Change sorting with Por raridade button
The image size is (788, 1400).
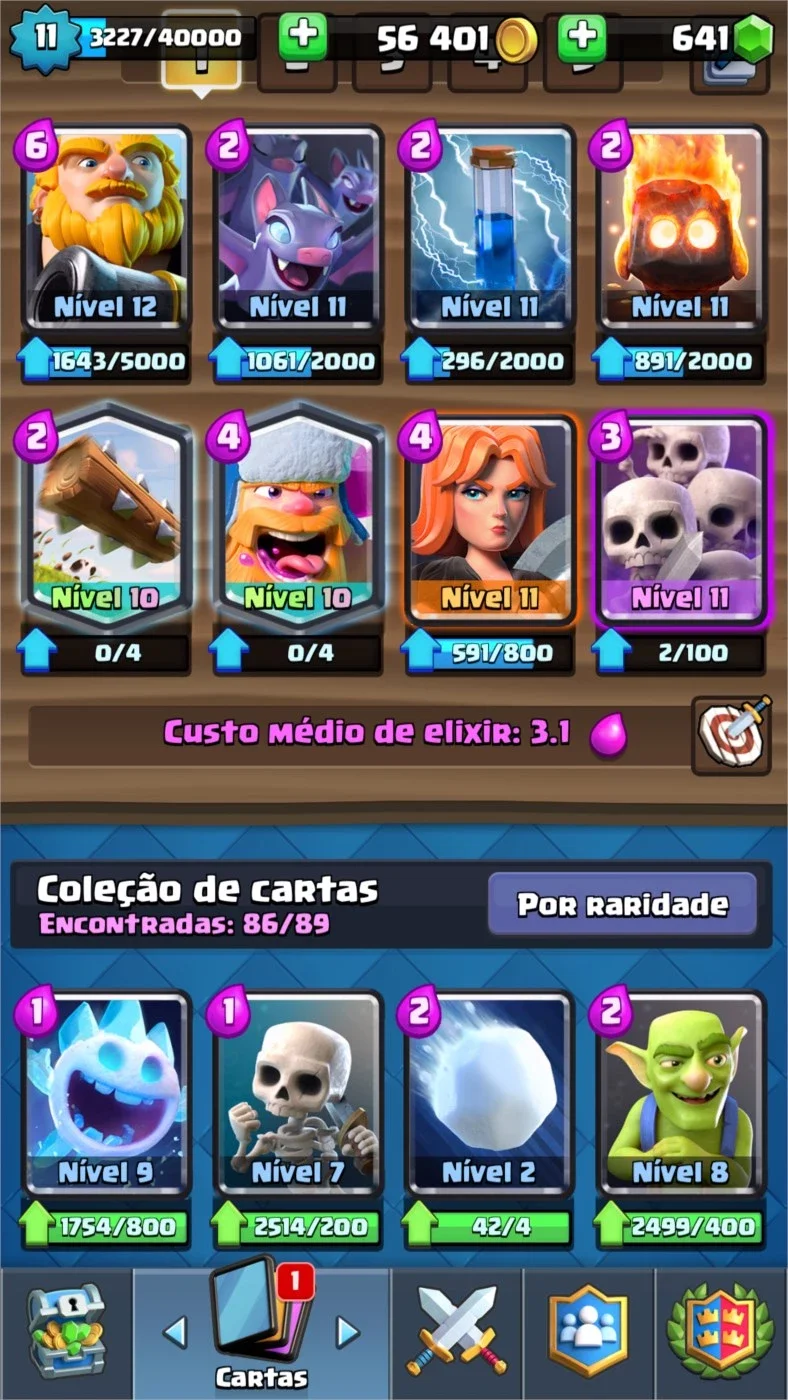622,904
